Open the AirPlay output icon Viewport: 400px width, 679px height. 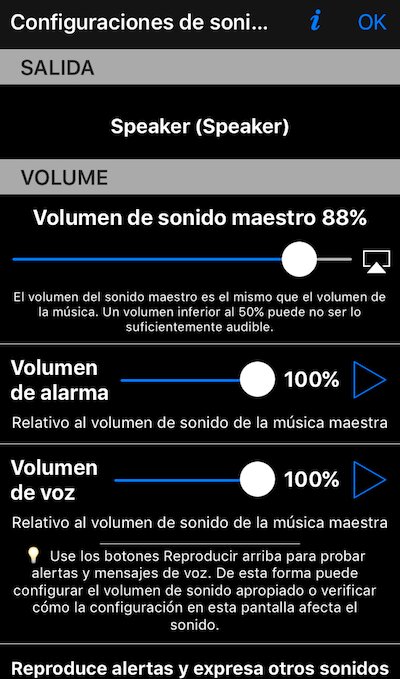tap(377, 262)
